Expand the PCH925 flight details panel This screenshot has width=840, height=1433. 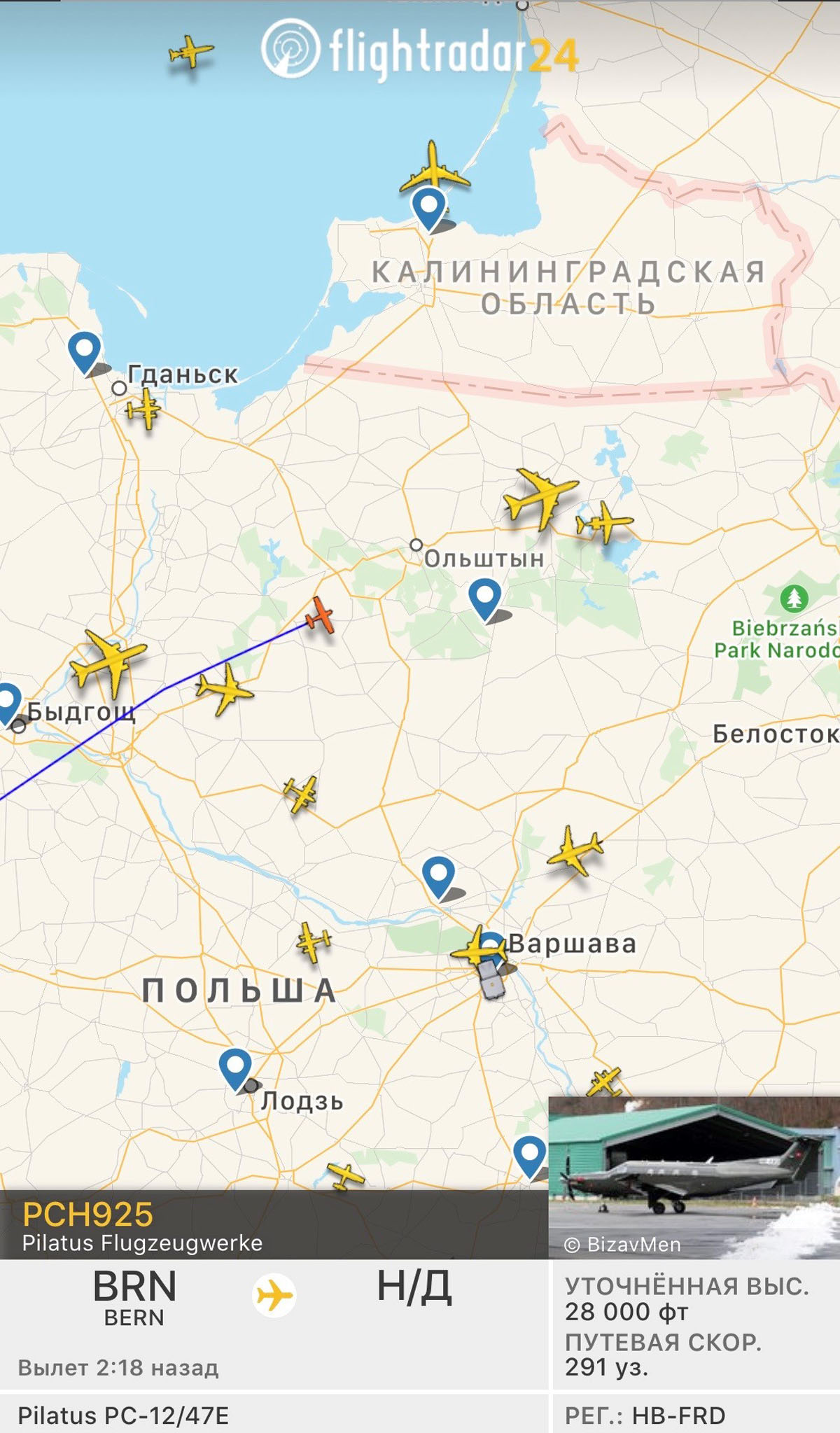[273, 1225]
